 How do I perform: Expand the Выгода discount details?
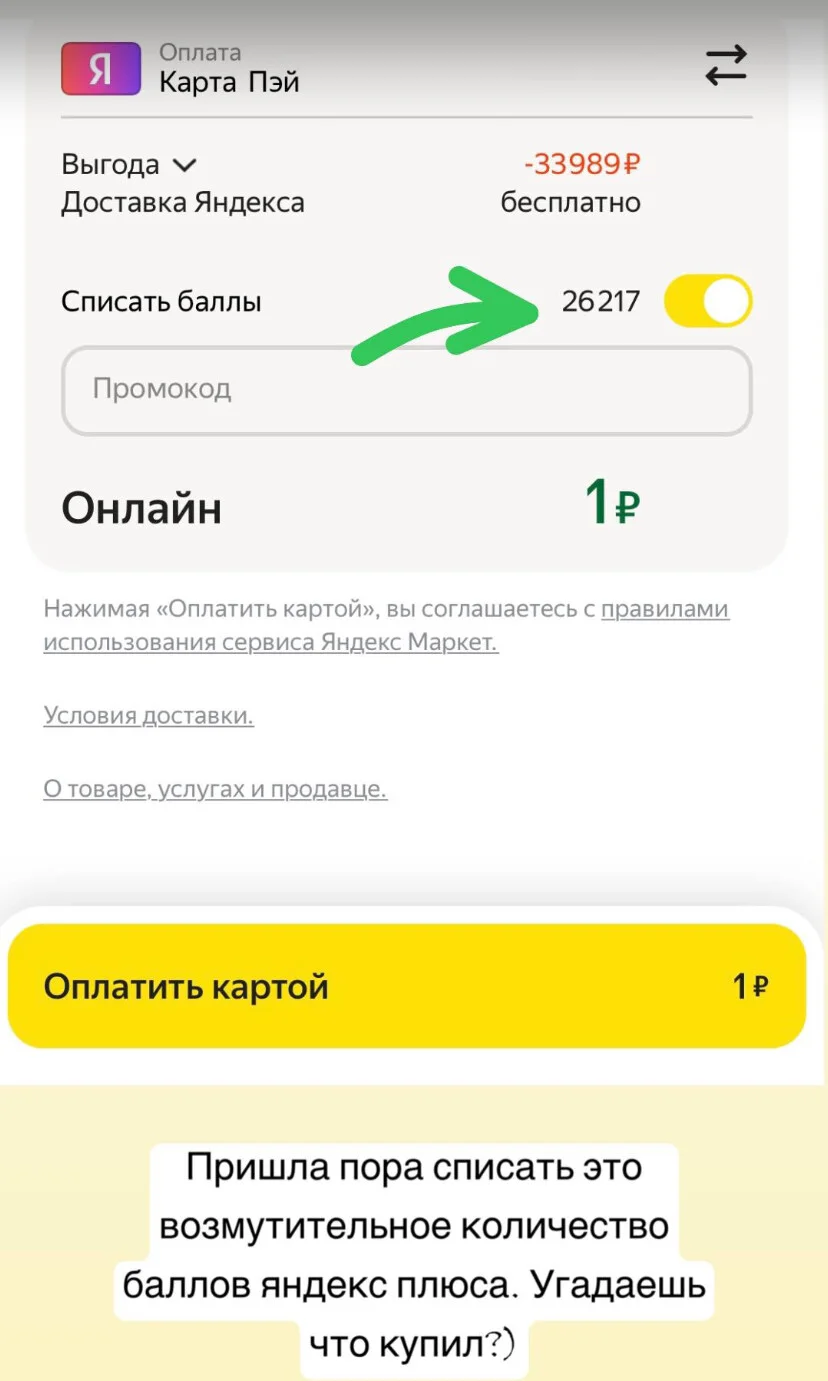130,164
